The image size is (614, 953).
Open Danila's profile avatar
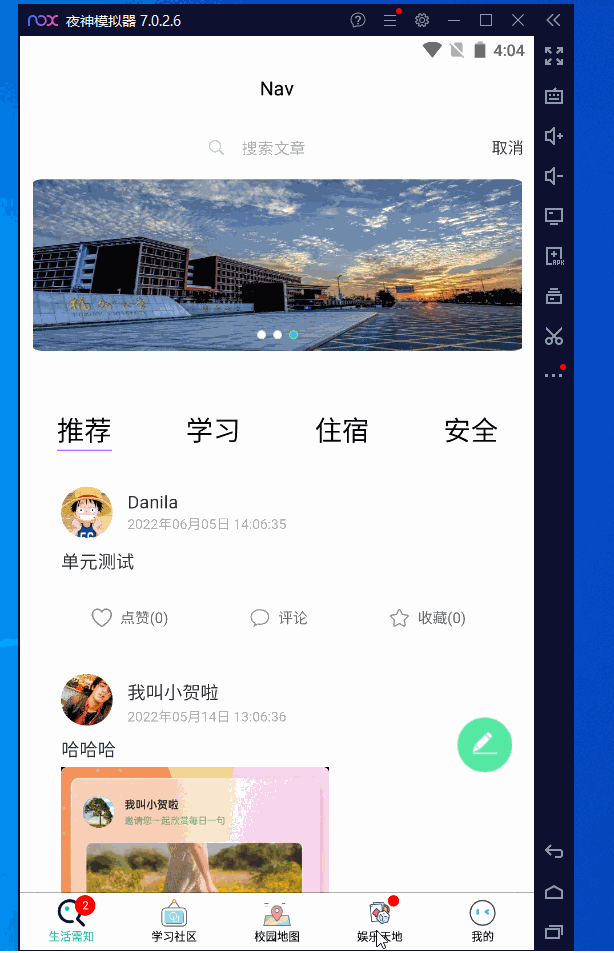pos(87,513)
